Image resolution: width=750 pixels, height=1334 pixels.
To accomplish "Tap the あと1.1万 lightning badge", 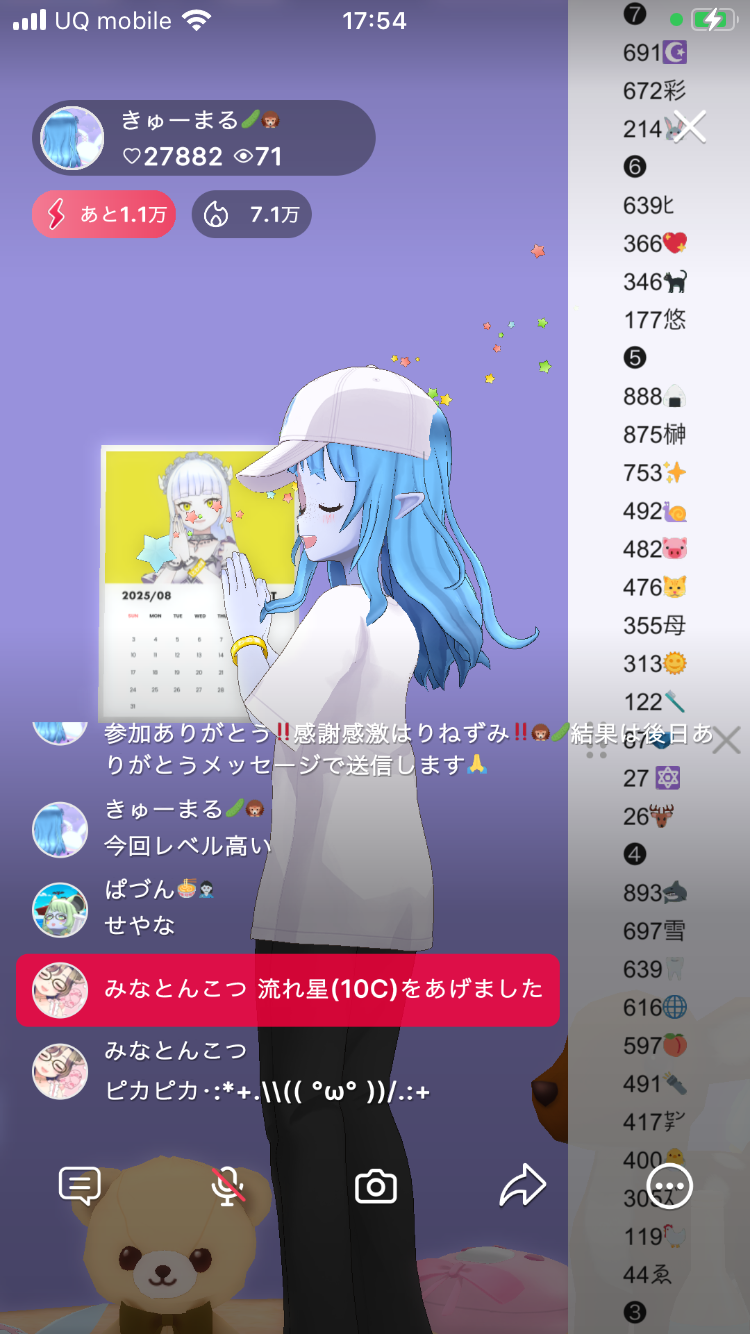I will (x=104, y=214).
